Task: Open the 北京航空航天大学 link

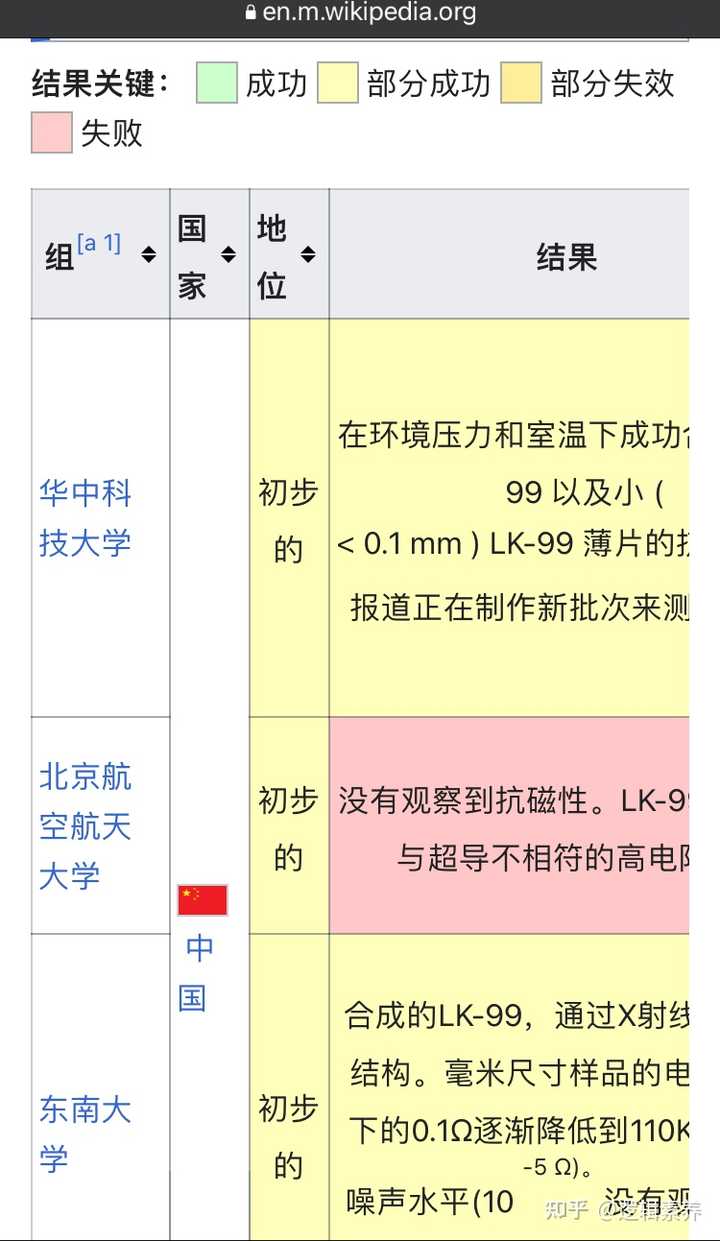Action: (x=85, y=826)
